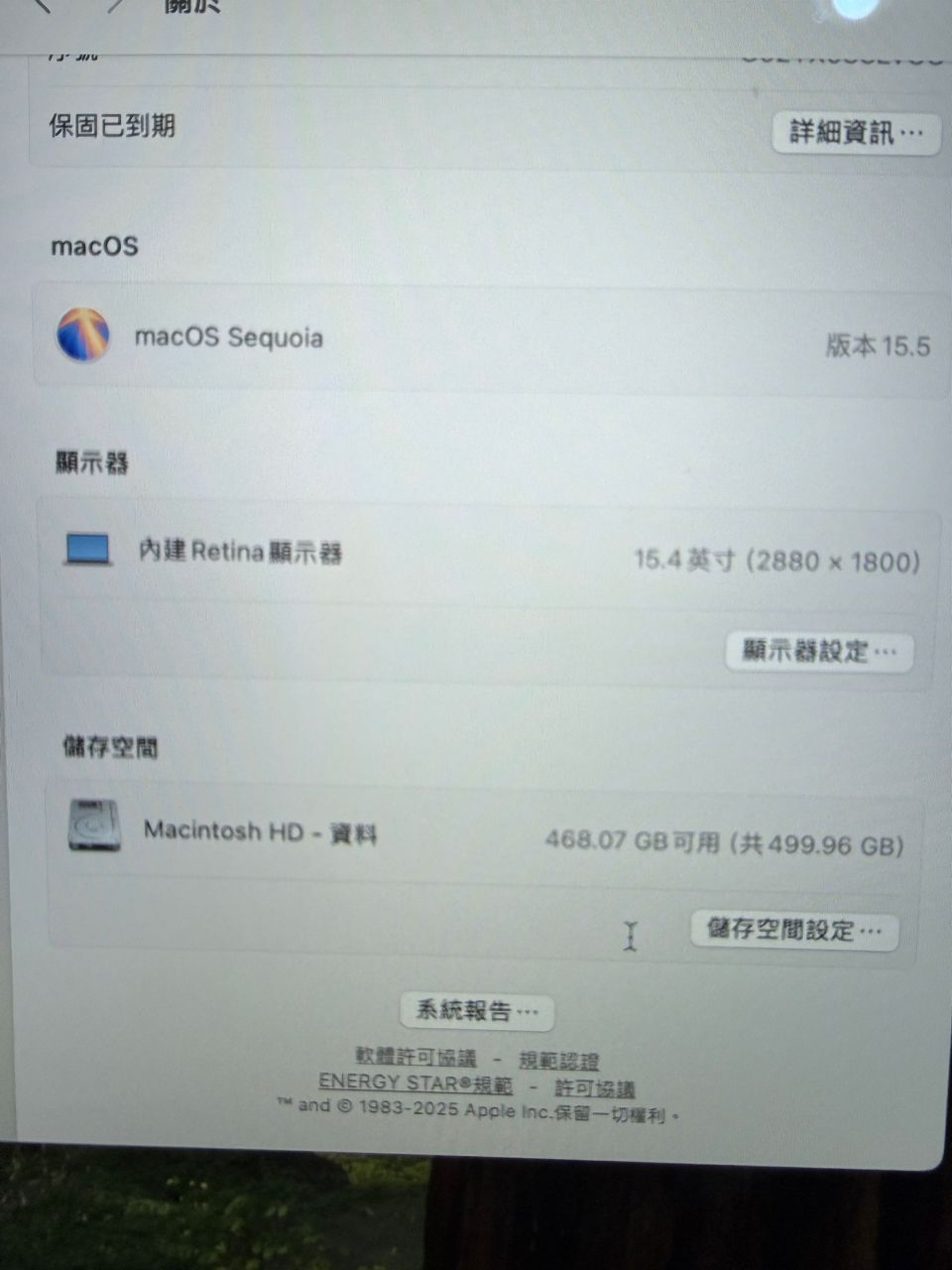This screenshot has width=952, height=1270.
Task: Open 顯示器設定 display settings
Action: pyautogui.click(x=819, y=652)
